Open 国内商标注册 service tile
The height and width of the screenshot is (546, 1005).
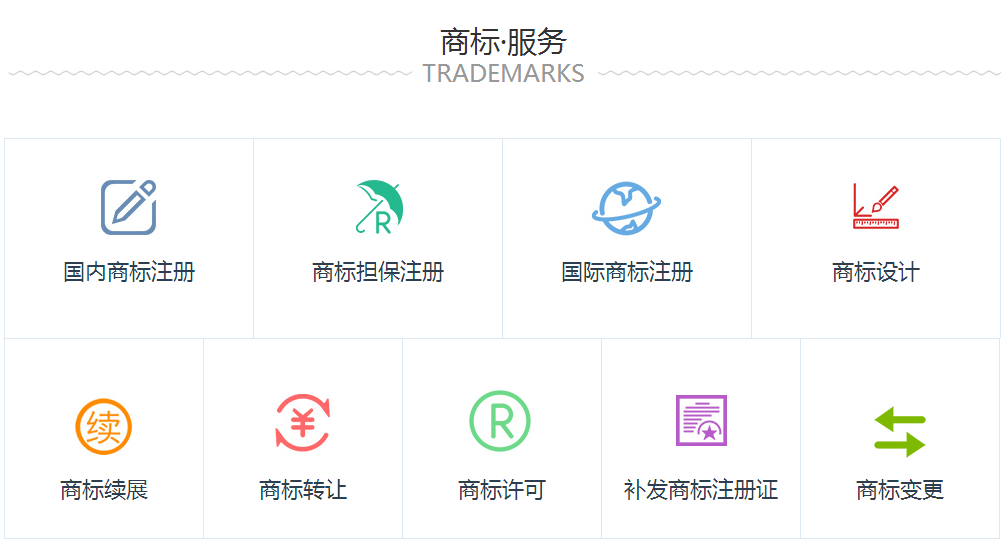tap(129, 238)
